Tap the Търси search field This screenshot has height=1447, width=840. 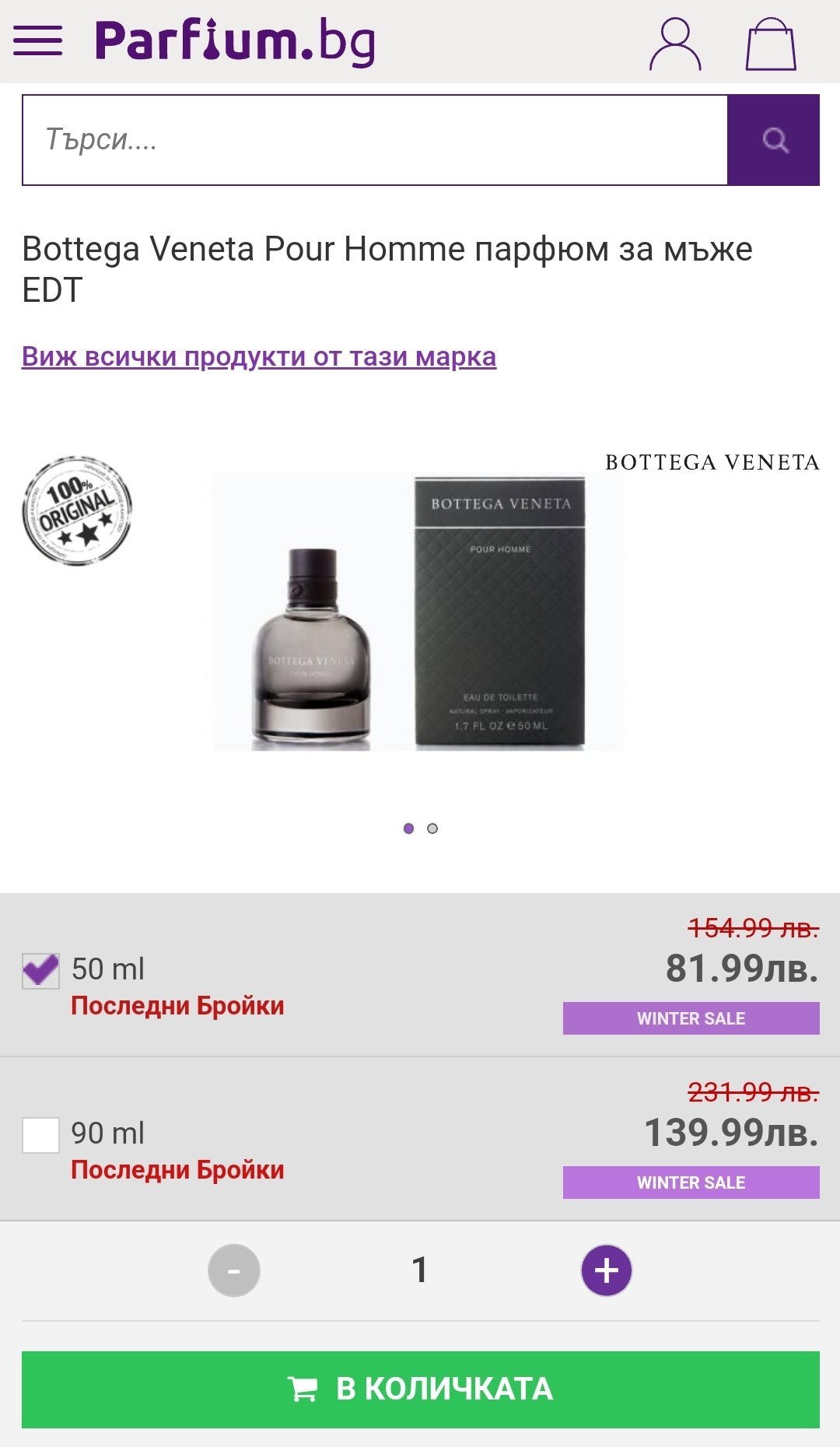375,140
